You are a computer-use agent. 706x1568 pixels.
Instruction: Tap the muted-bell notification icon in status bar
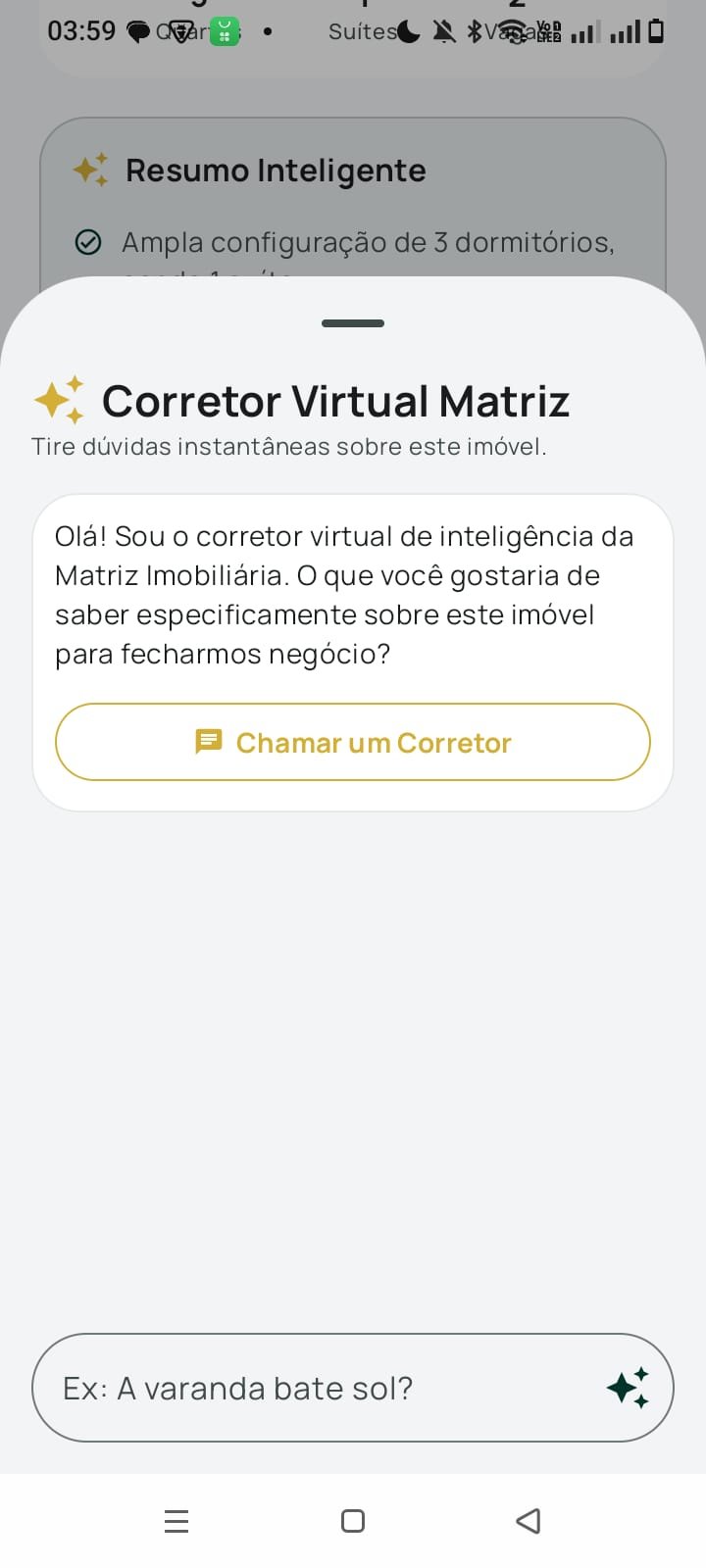444,31
